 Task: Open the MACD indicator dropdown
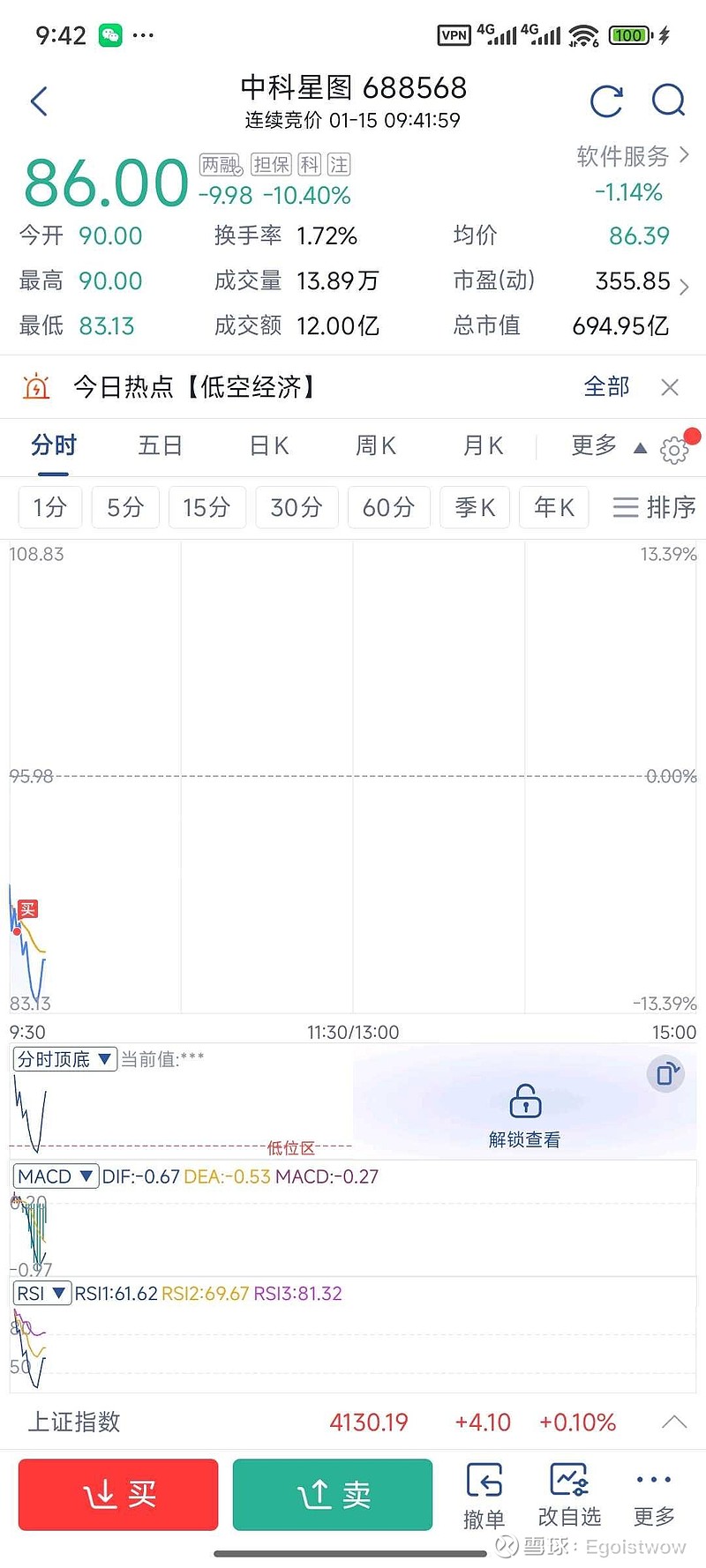click(55, 1176)
